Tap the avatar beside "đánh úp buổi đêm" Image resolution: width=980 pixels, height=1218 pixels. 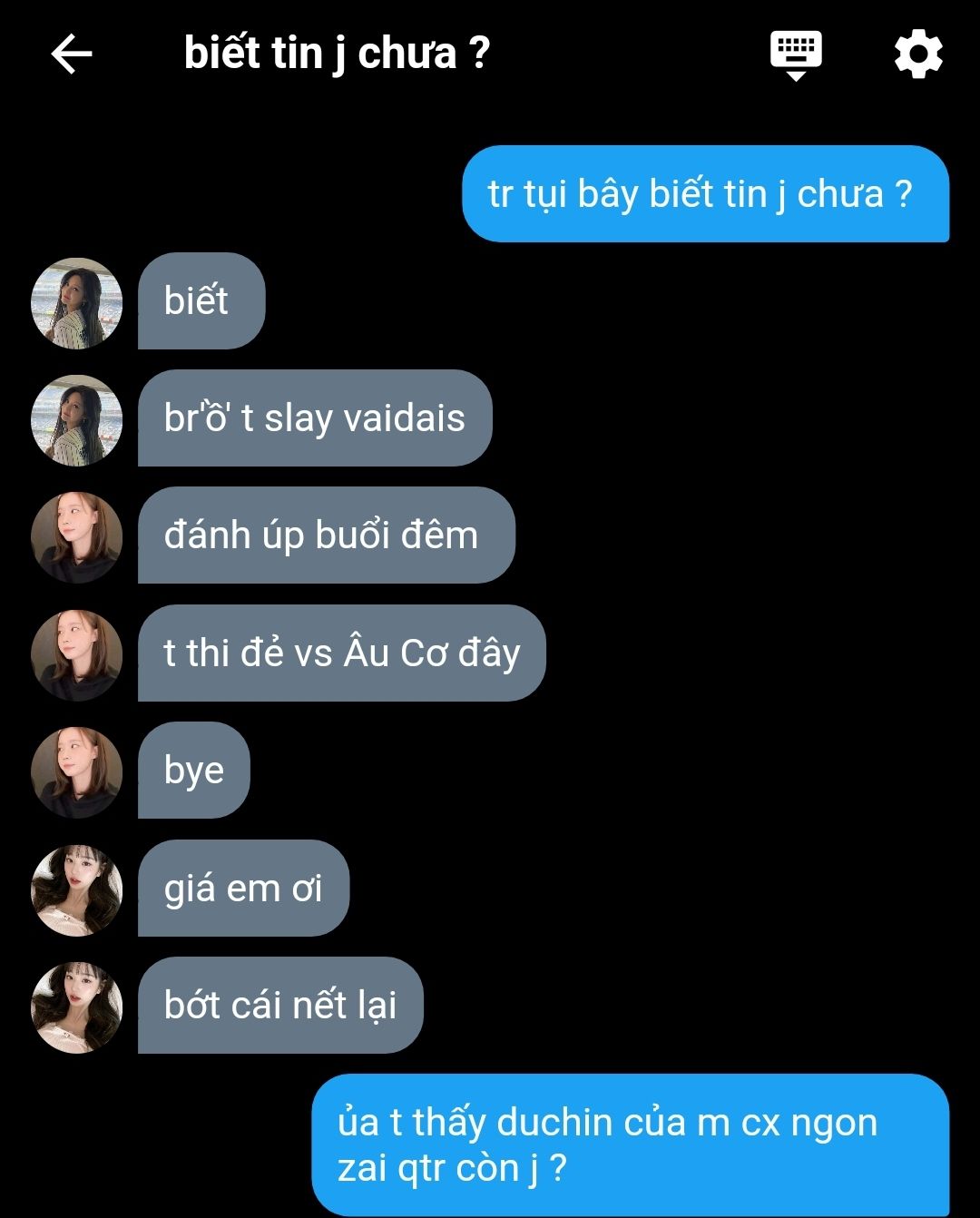coord(77,537)
